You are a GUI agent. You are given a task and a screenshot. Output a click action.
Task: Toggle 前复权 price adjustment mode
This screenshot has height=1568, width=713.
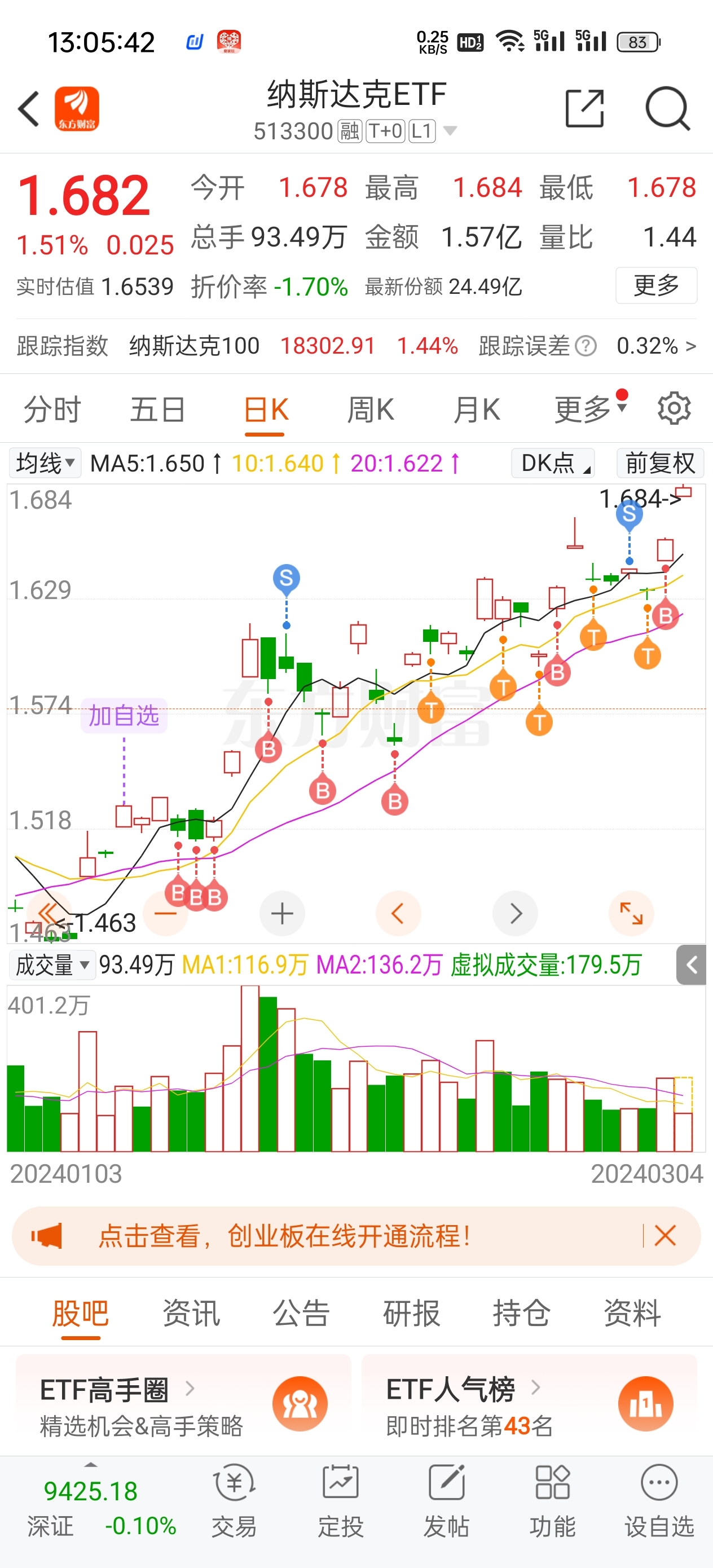[659, 463]
